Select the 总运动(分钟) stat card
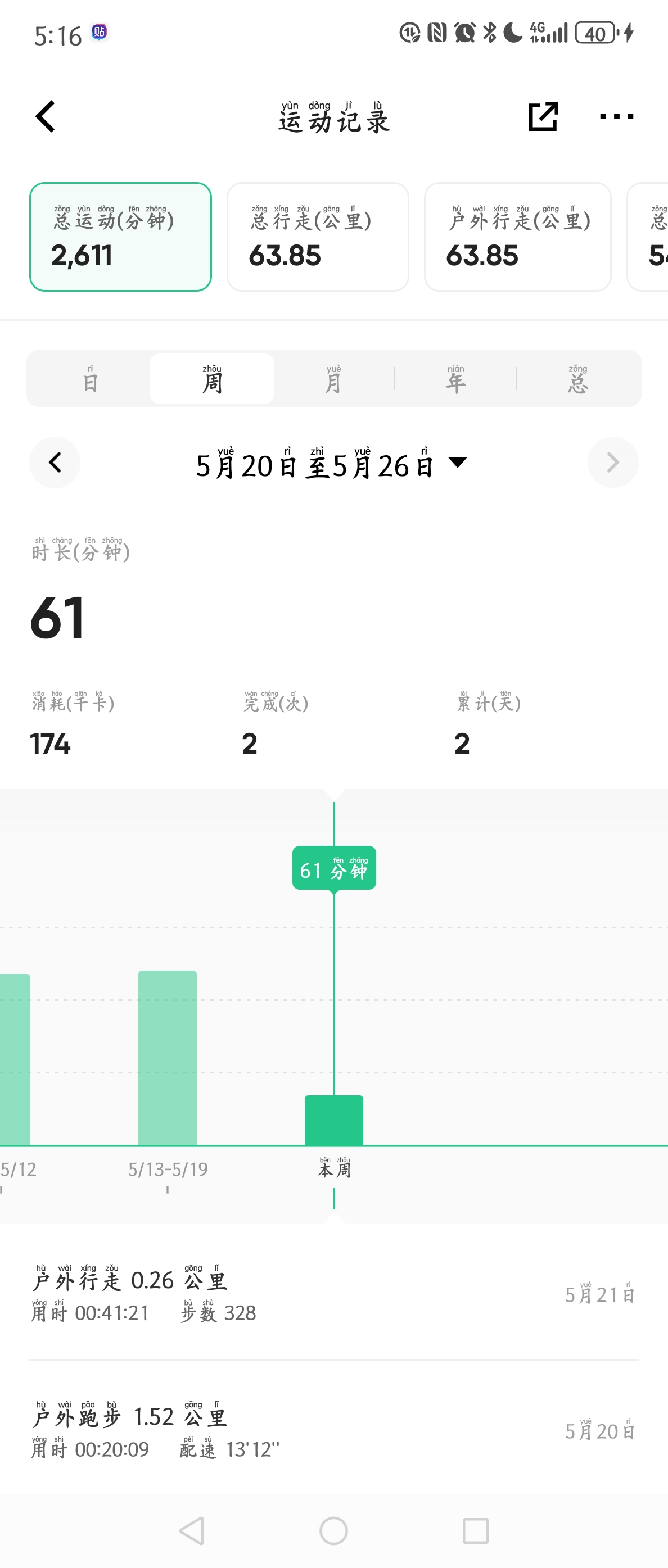This screenshot has height=1568, width=668. (120, 237)
